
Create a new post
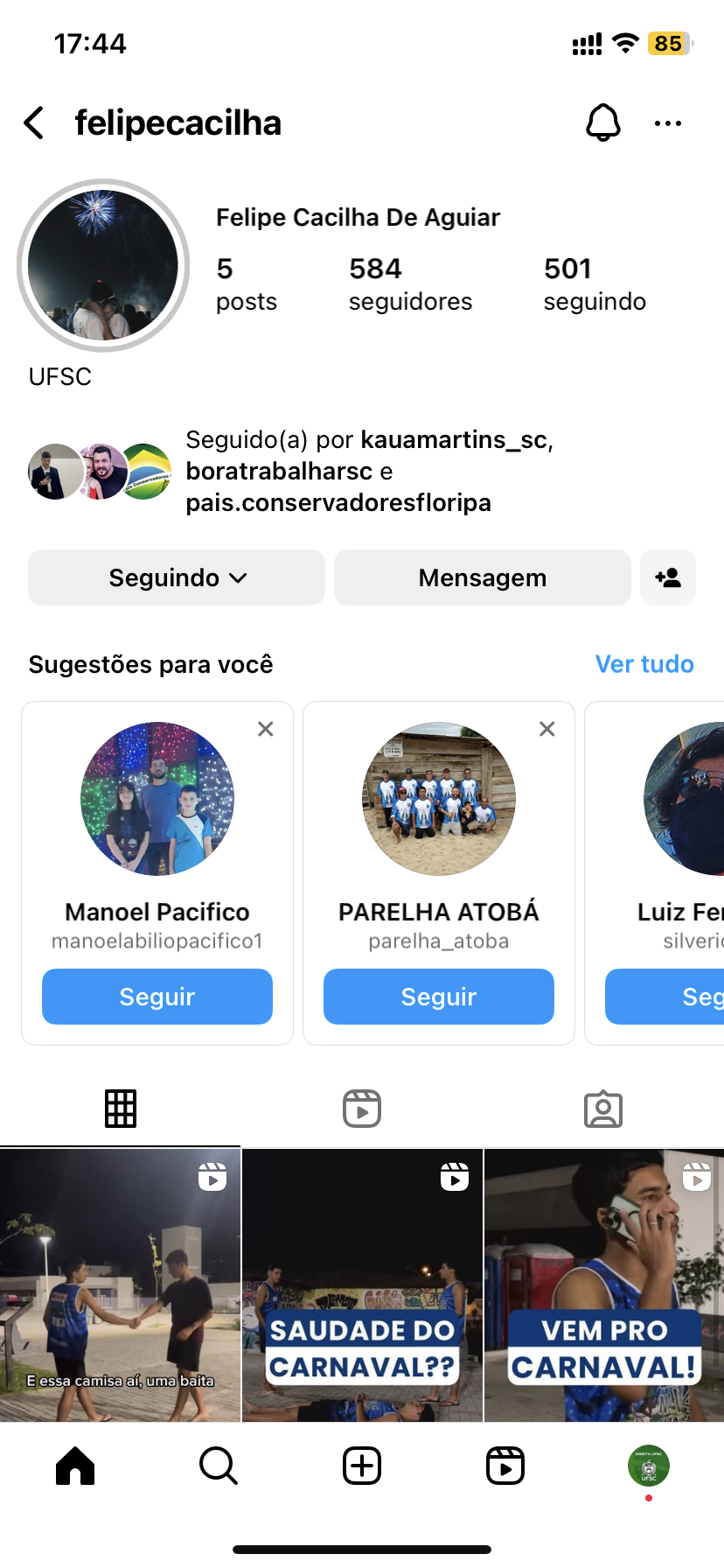pyautogui.click(x=362, y=1466)
